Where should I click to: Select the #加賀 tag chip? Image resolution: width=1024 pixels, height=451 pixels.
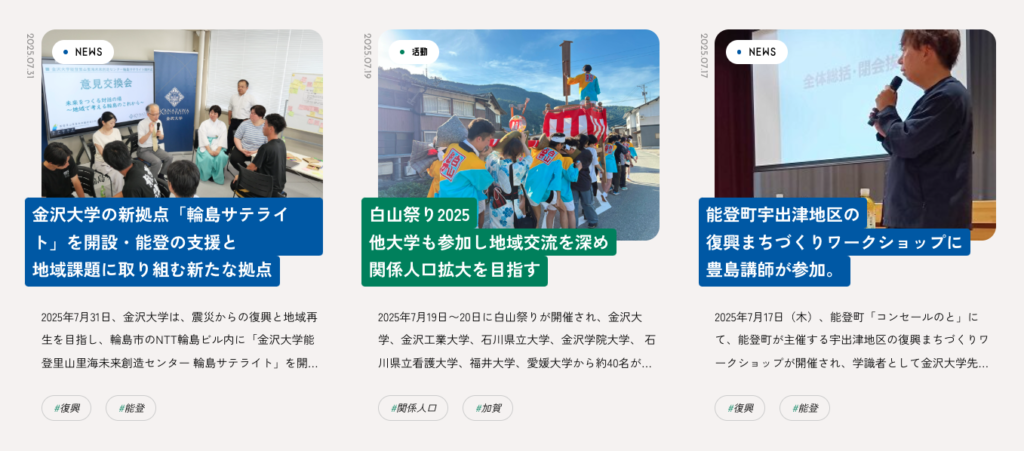point(488,408)
